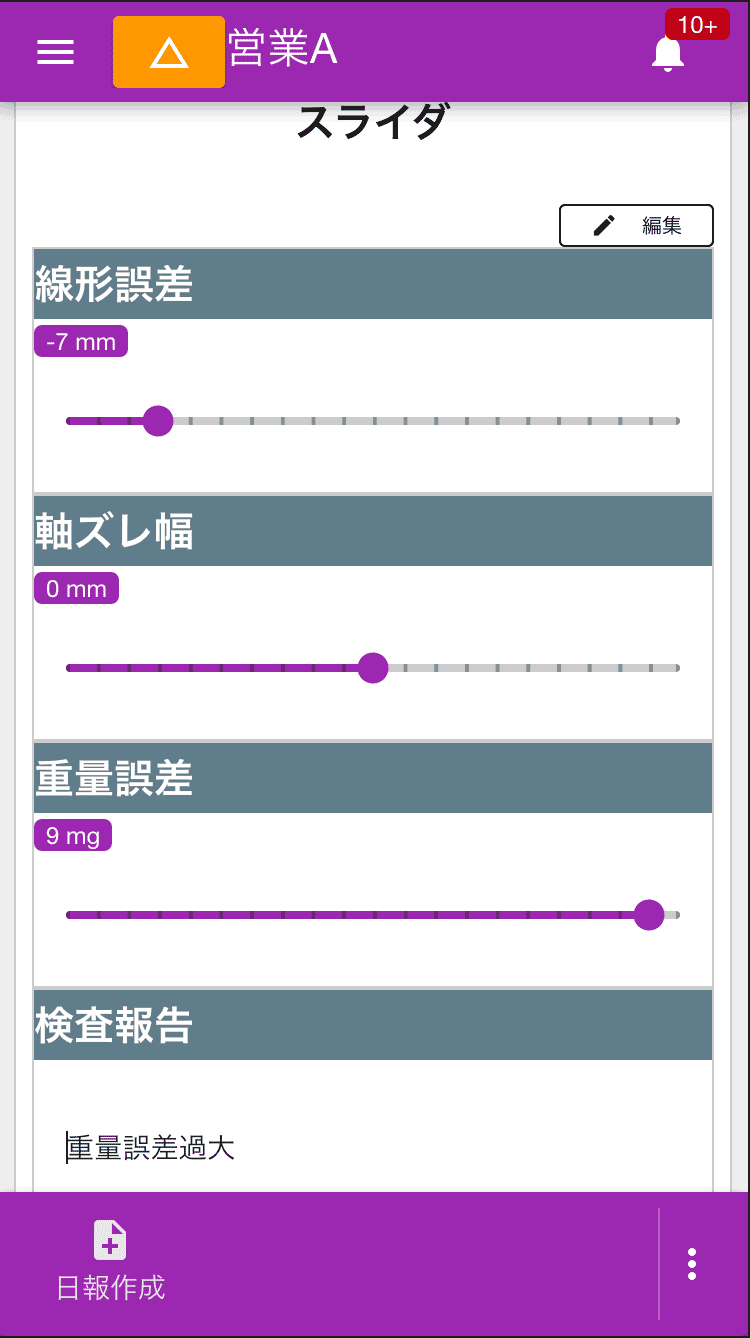Click the 重量誤差 slider thumb at 9 mg
The image size is (750, 1338).
(x=649, y=914)
